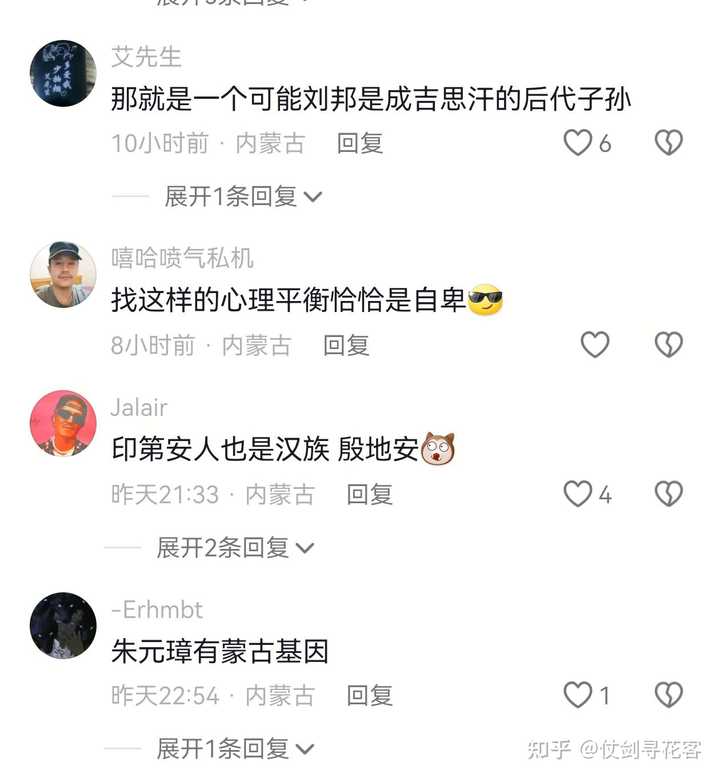720x778 pixels.
Task: Reply to 嘻哈喷气私机's comment
Action: (346, 345)
